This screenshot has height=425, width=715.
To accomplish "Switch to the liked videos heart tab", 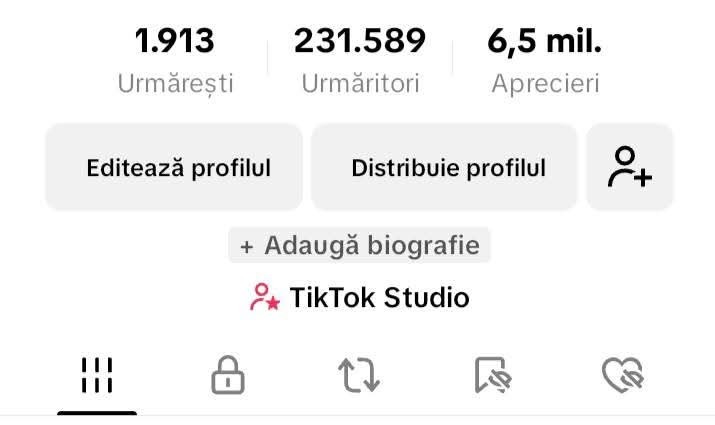I will pyautogui.click(x=622, y=376).
